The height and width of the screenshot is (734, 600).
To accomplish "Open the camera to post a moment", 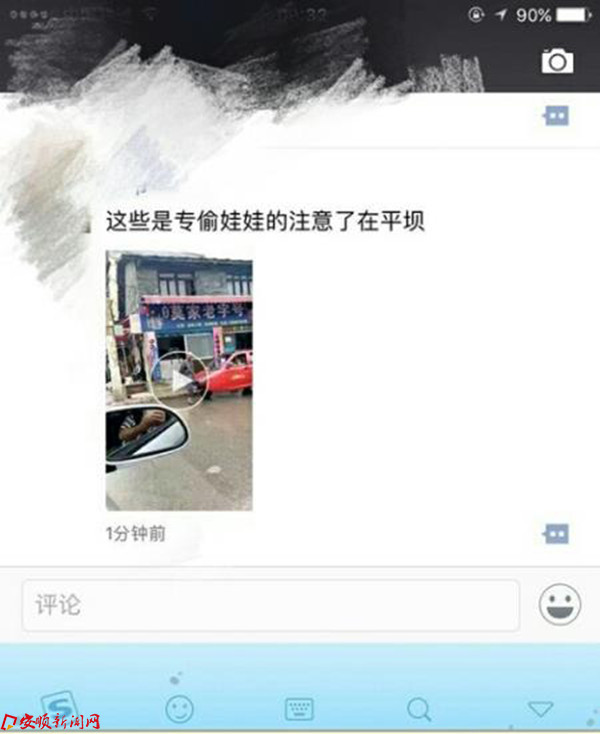I will click(557, 61).
